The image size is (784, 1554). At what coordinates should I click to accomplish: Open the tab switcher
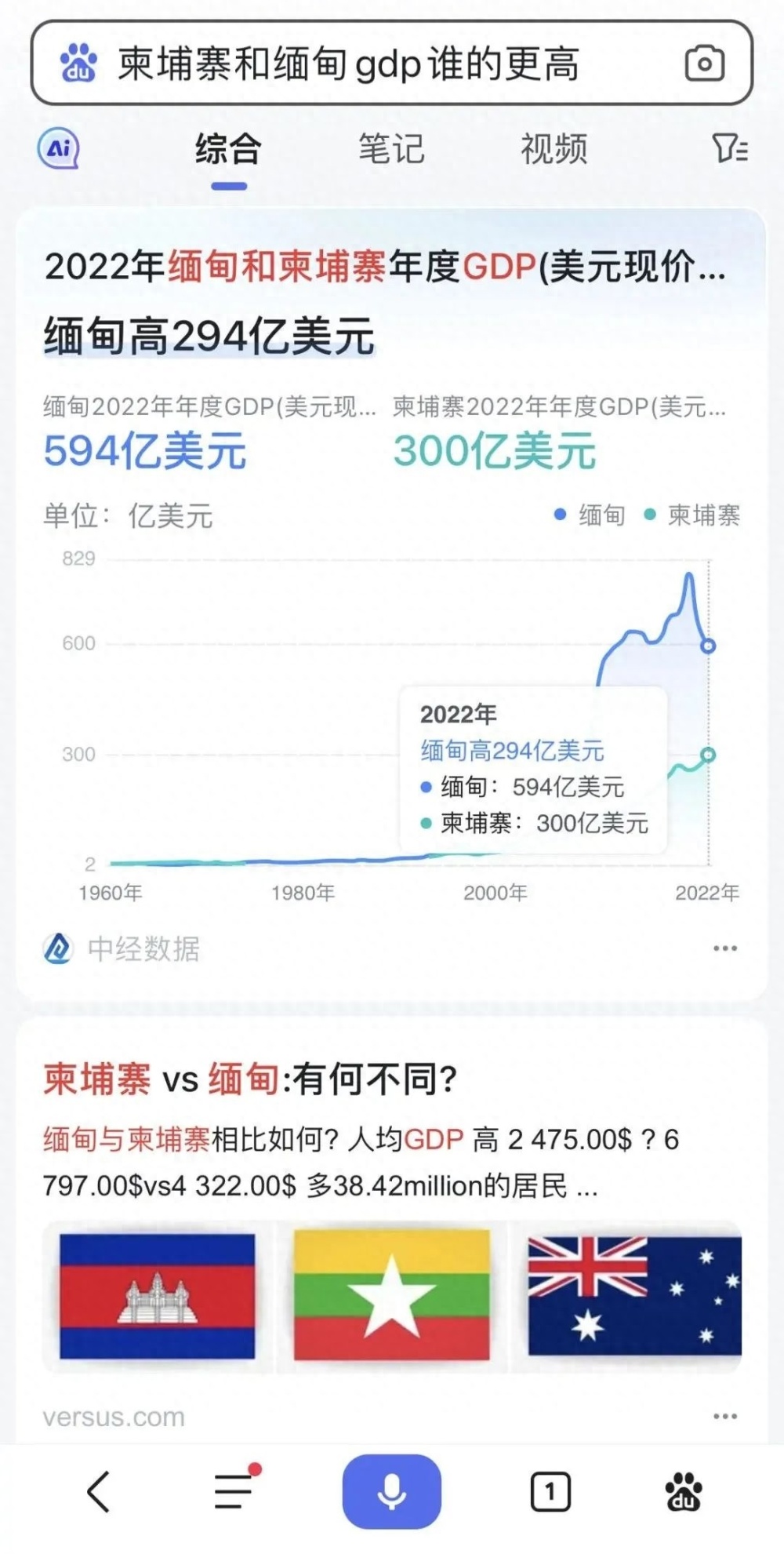[x=550, y=1491]
